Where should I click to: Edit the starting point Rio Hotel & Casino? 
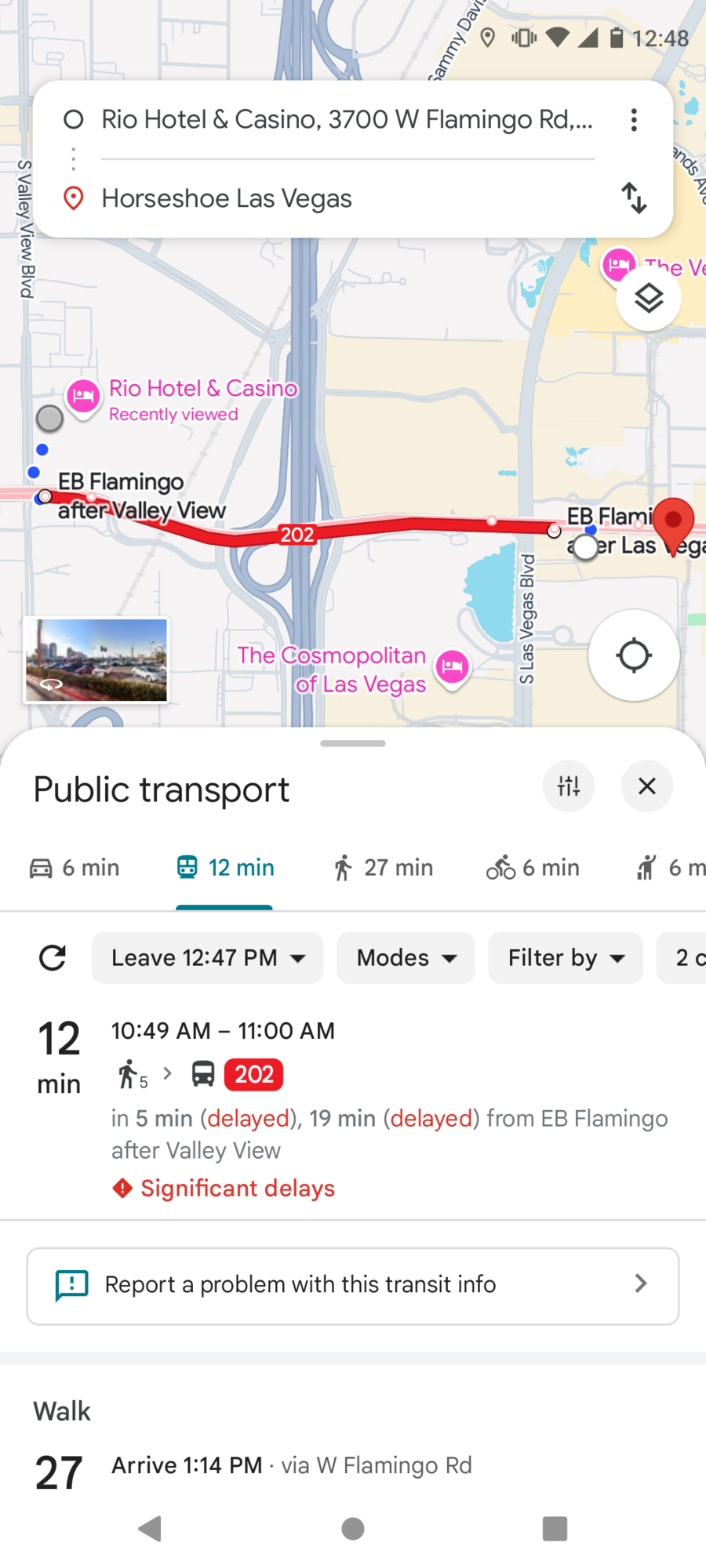pyautogui.click(x=347, y=120)
